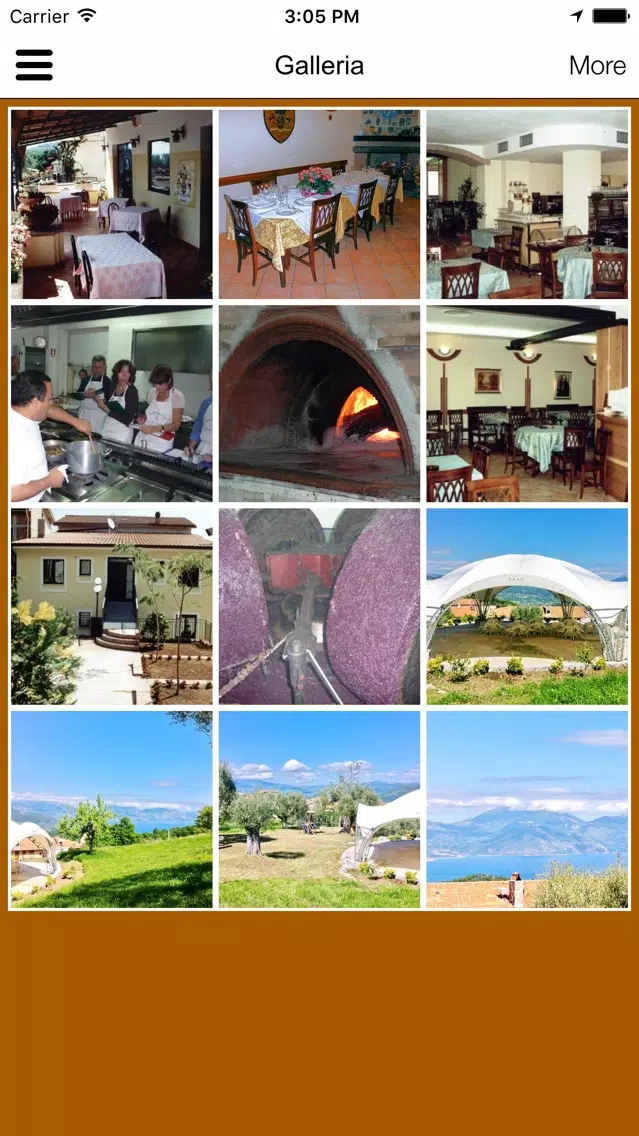Viewport: 639px width, 1136px height.
Task: View the olive trees garden photo
Action: pos(319,809)
